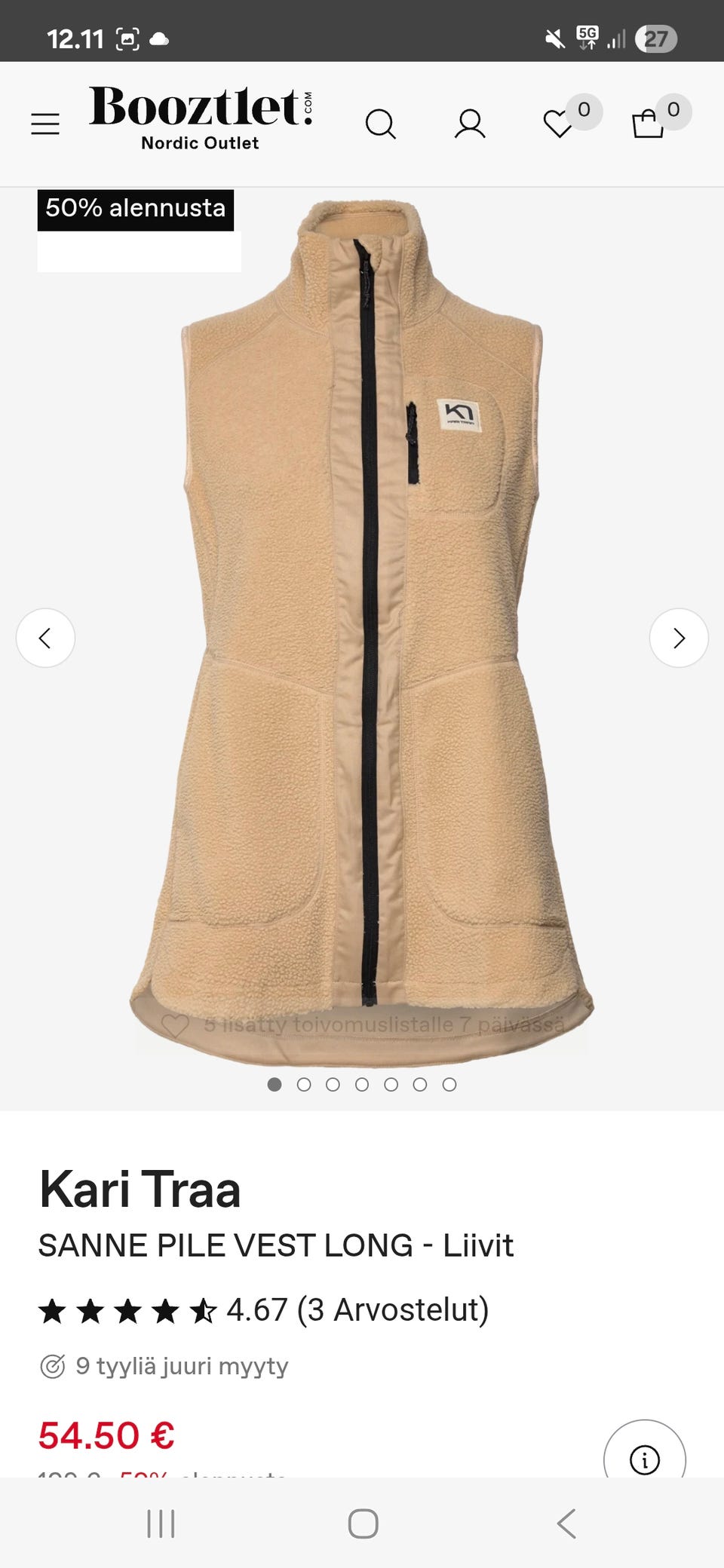Go to the Booztlet home logo
The image size is (724, 1568).
click(201, 118)
